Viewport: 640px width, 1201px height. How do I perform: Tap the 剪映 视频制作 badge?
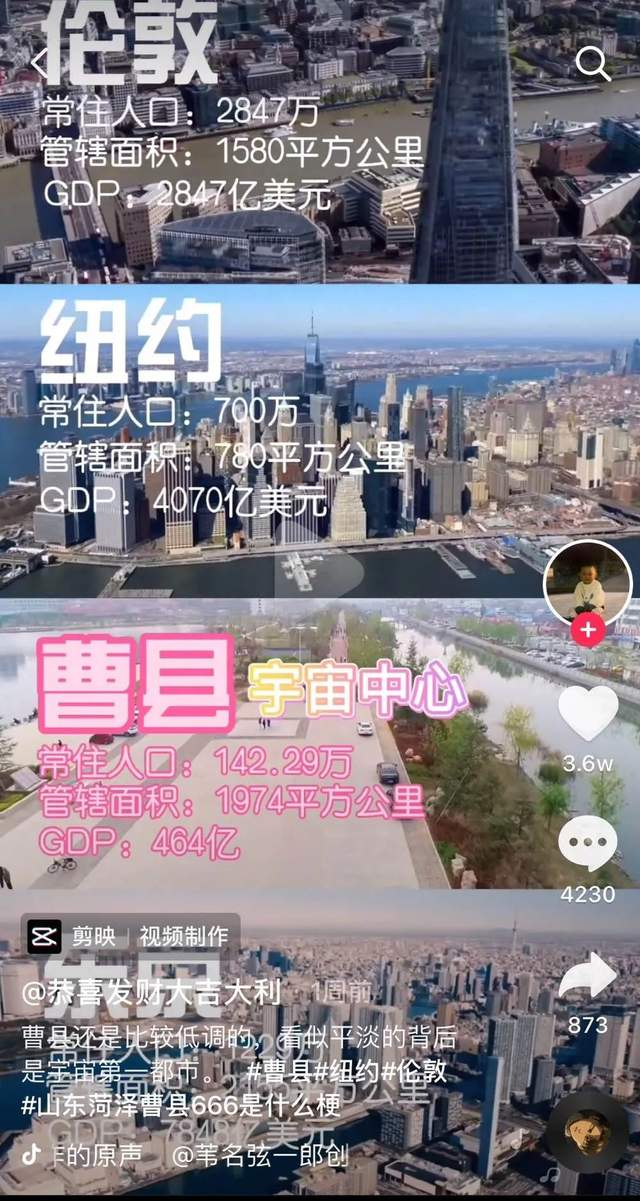pos(130,937)
